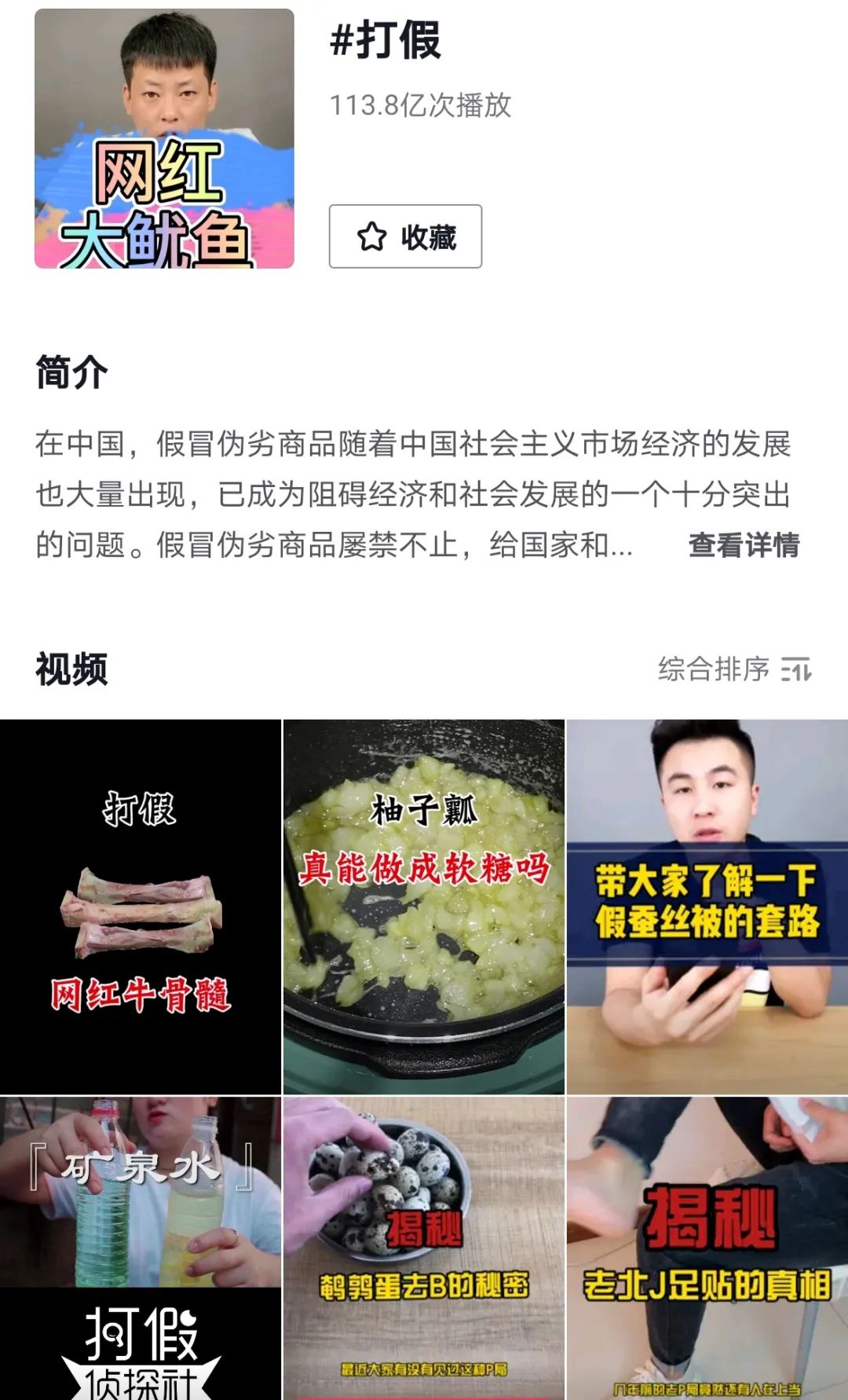848x1400 pixels.
Task: Open the 矿泉水 打假侦探社 video
Action: coord(141,1248)
